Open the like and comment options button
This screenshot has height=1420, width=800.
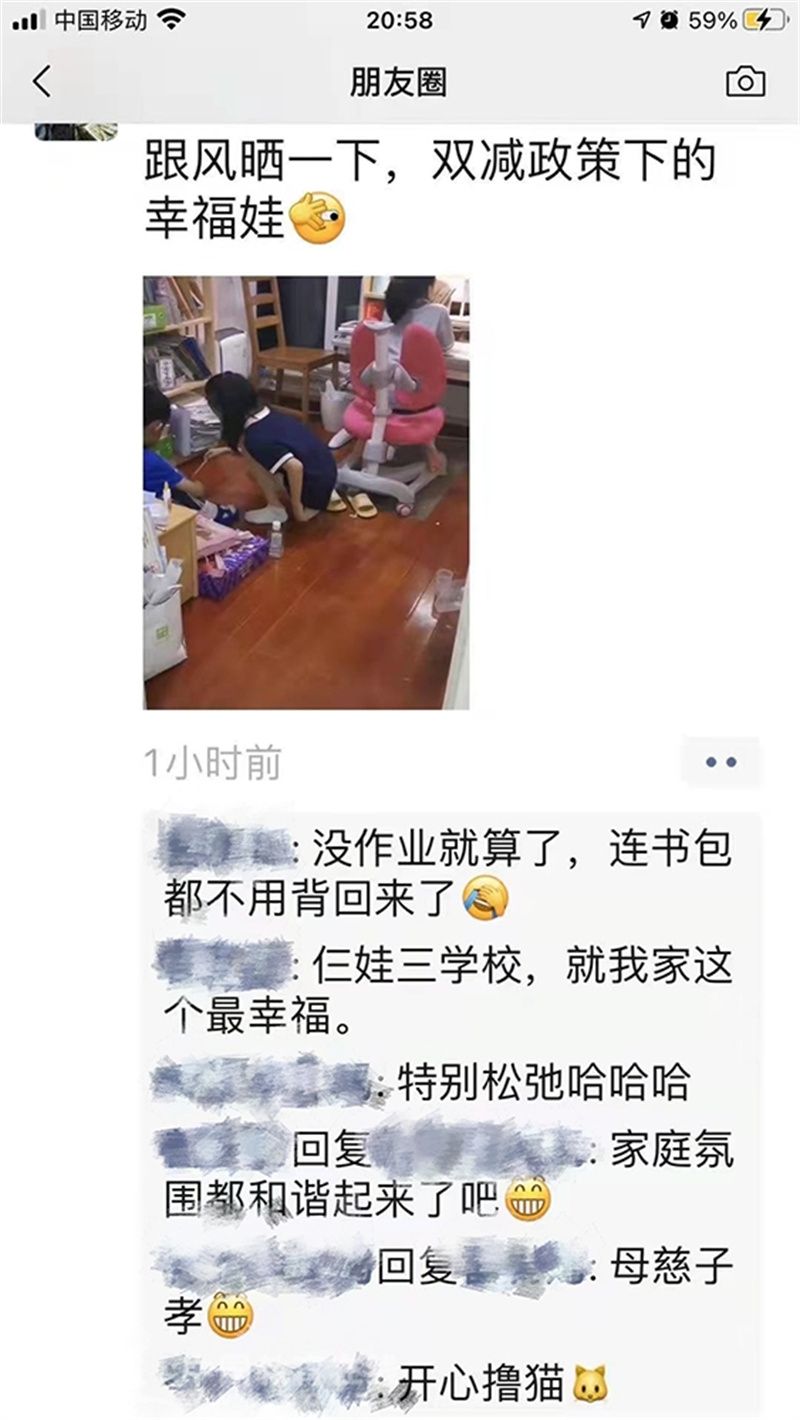coord(720,762)
